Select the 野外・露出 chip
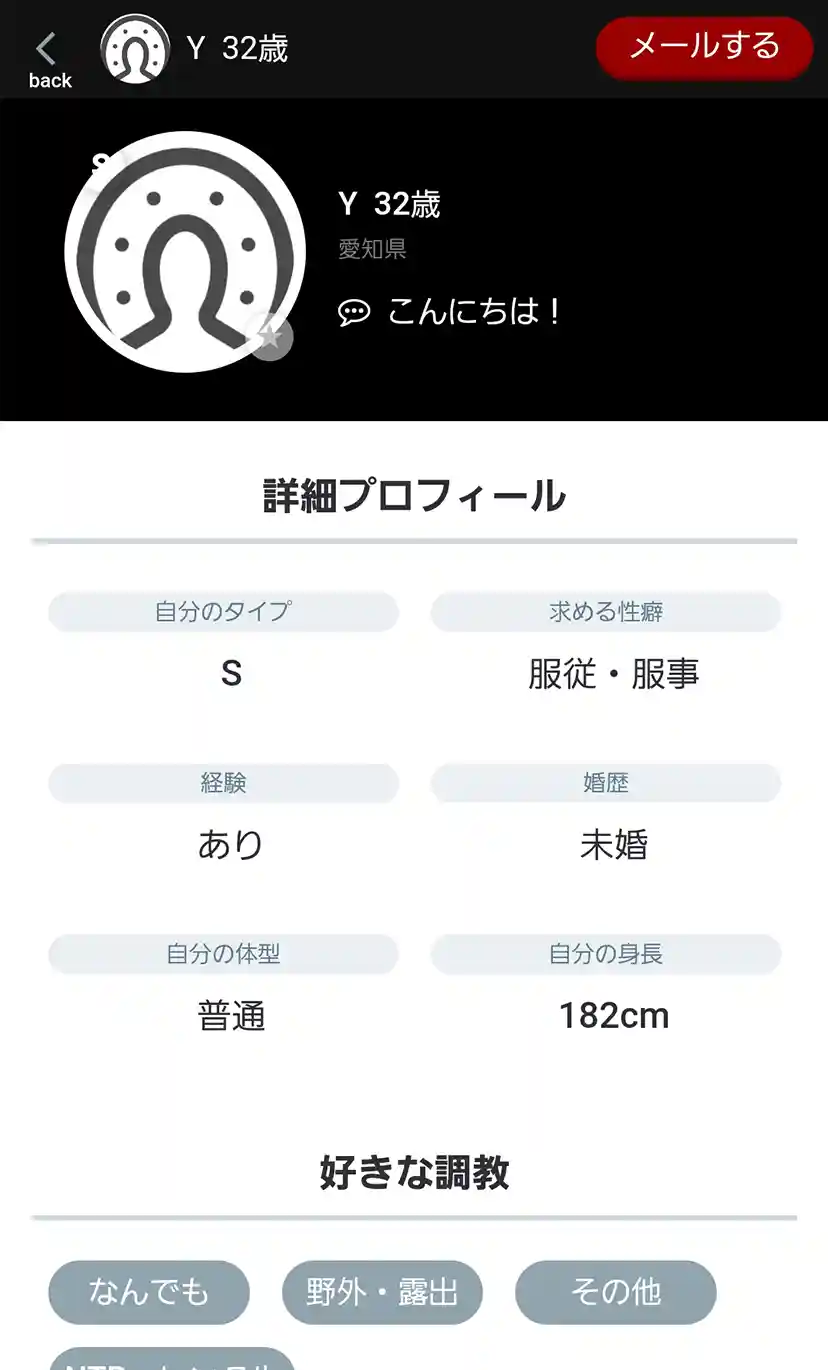The image size is (828, 1370). click(x=382, y=1291)
